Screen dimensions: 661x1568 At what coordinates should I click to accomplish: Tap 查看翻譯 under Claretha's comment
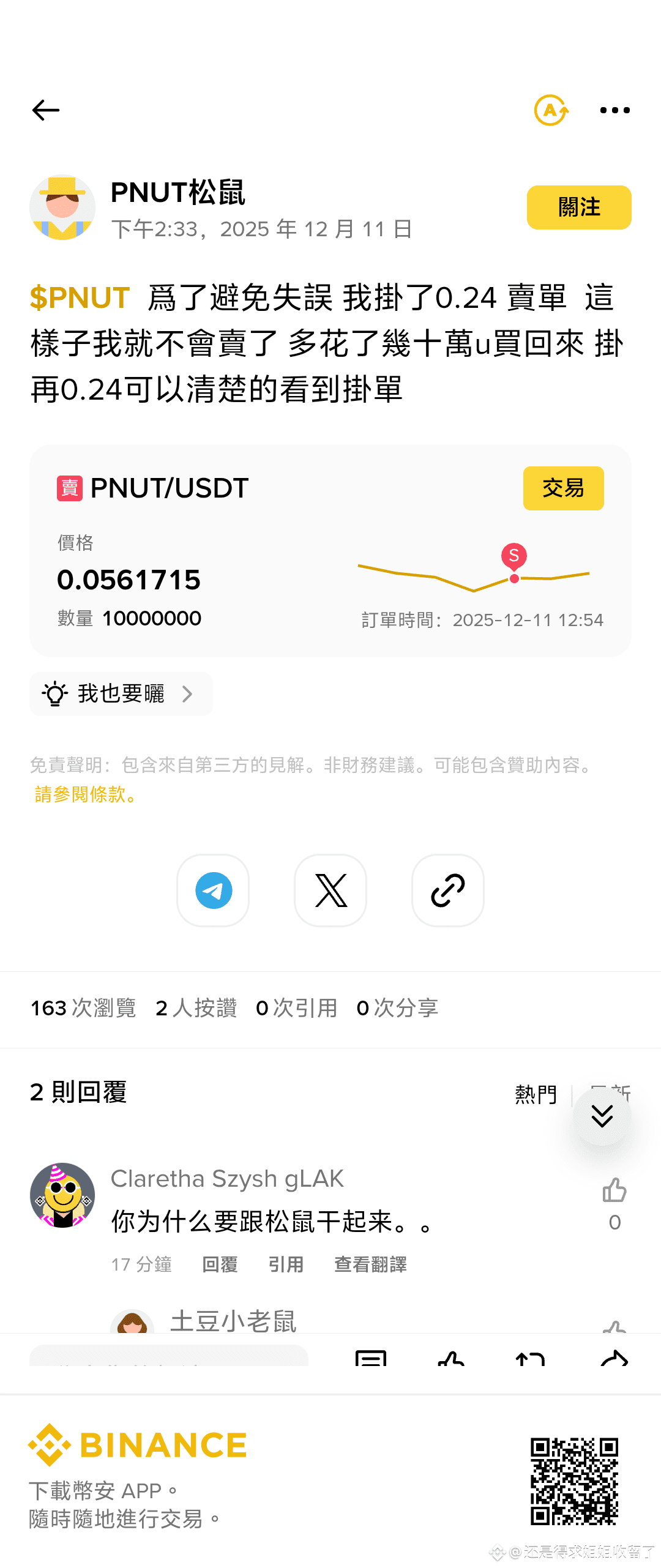click(x=370, y=1264)
